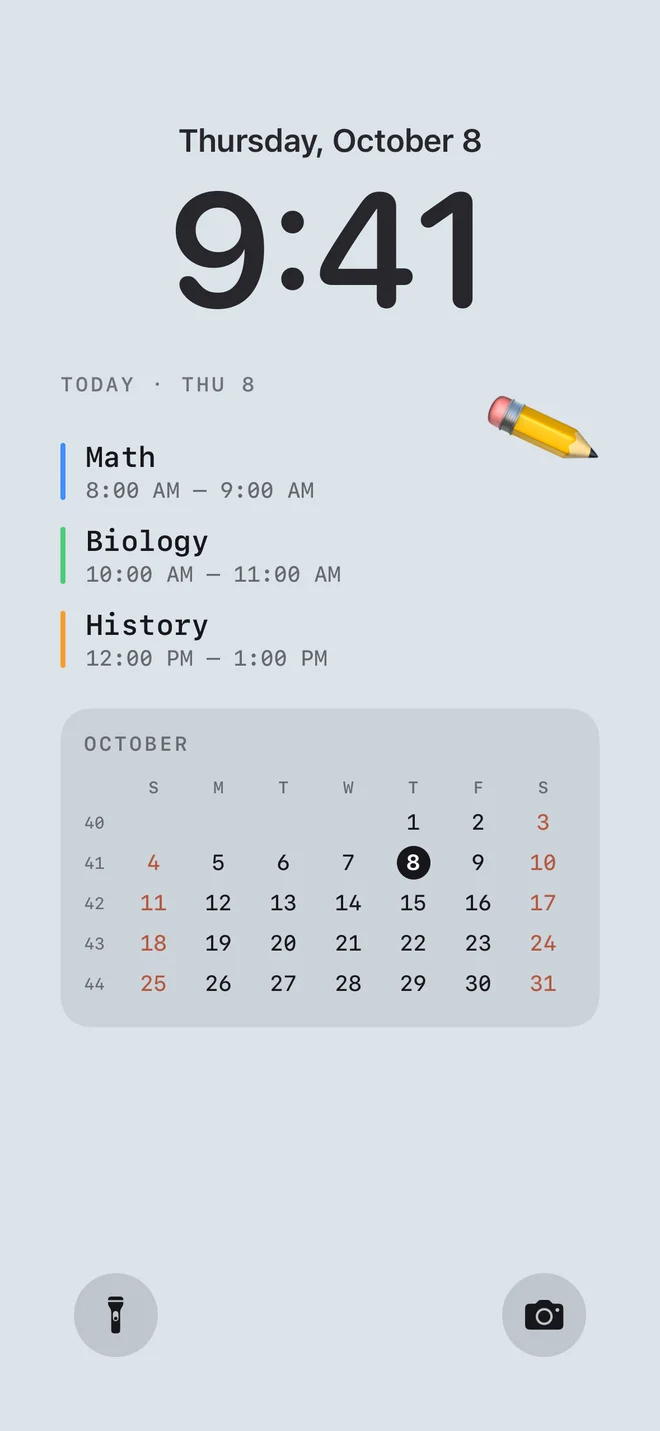Open the camera from lock screen
This screenshot has width=660, height=1431.
click(x=544, y=1314)
